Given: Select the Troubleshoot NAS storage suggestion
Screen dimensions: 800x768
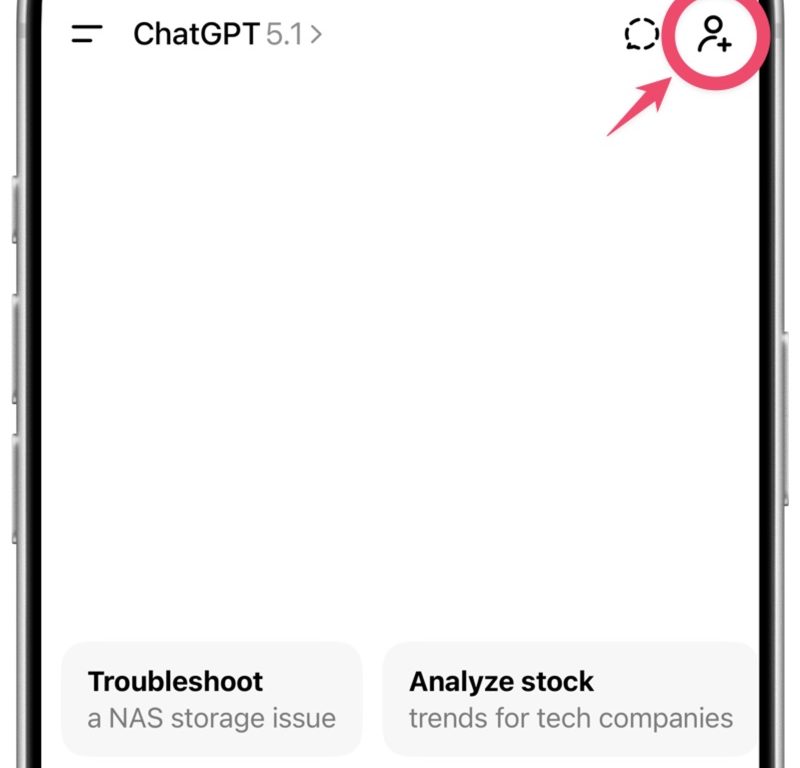Looking at the screenshot, I should 212,699.
